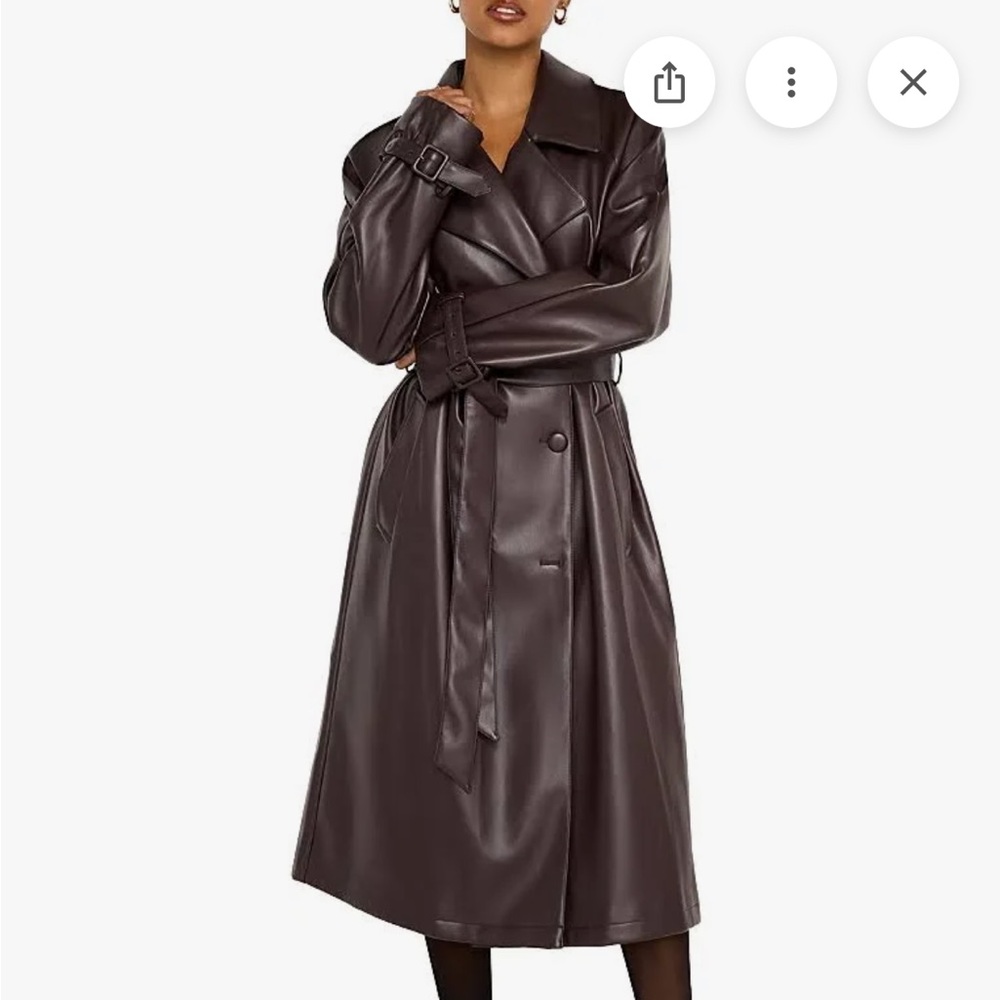The height and width of the screenshot is (1000, 1000).
Task: Close the image viewer
Action: [x=912, y=82]
